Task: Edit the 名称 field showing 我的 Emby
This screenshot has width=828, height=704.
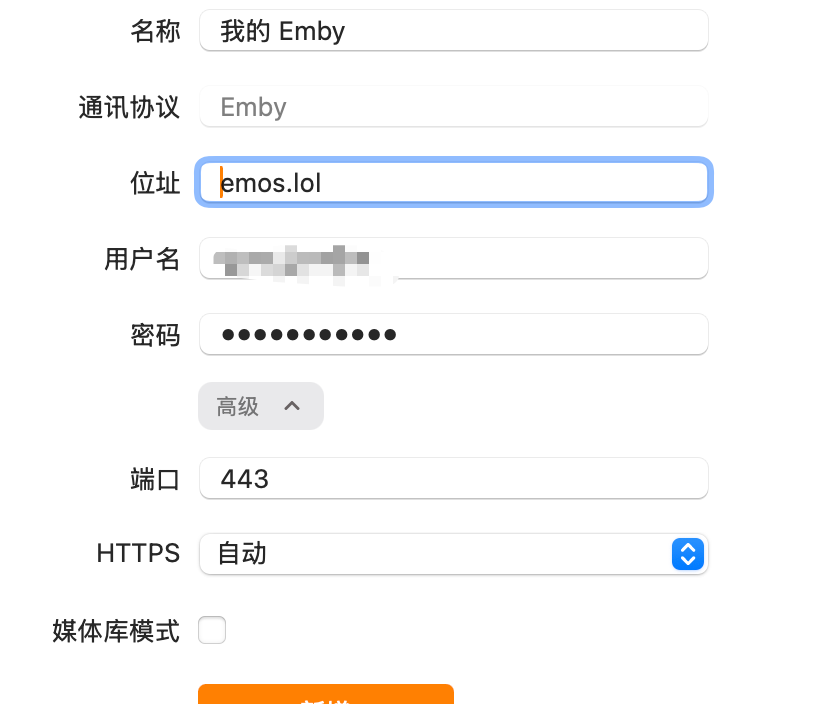Action: click(x=454, y=31)
